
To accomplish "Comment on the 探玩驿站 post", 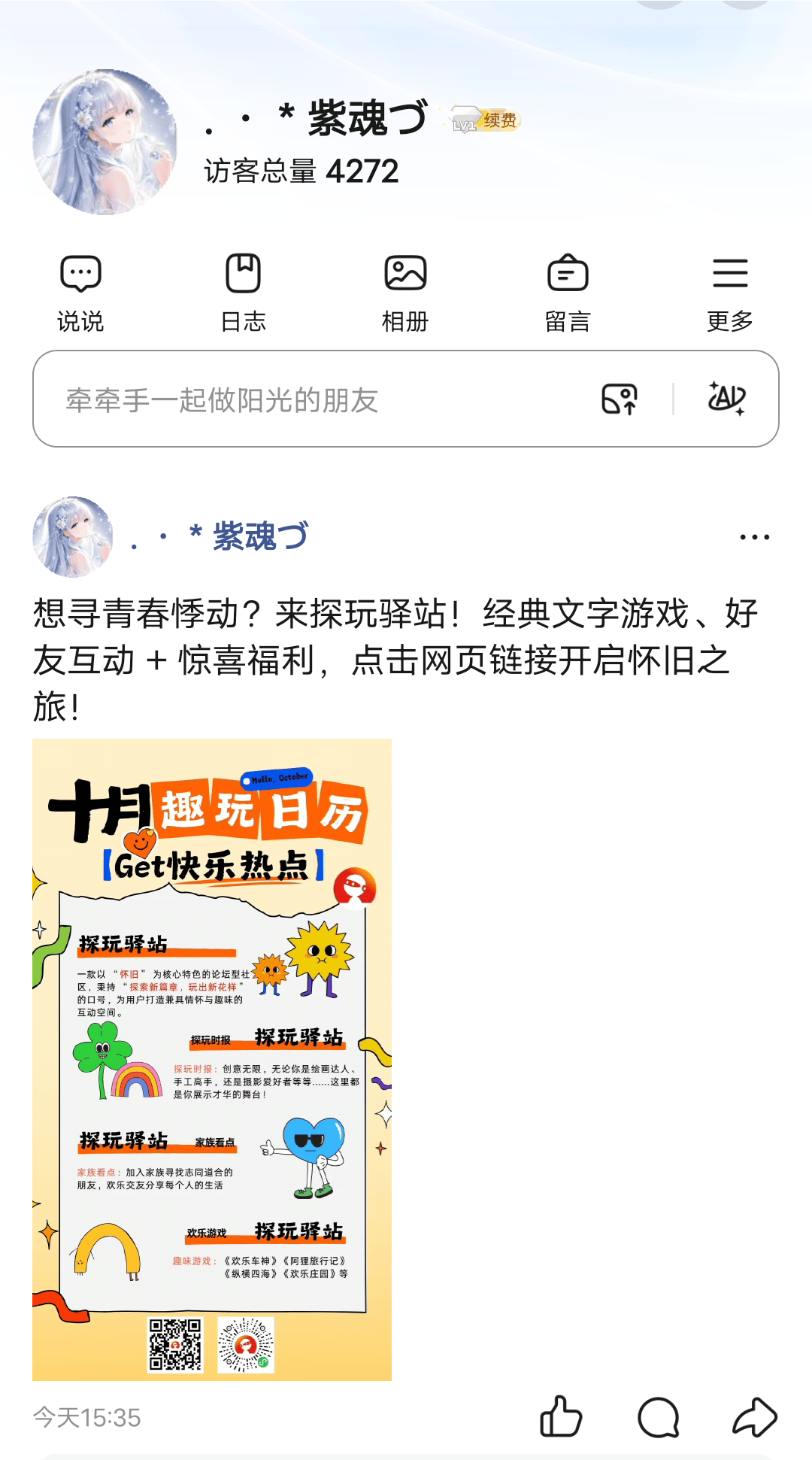I will (658, 1417).
